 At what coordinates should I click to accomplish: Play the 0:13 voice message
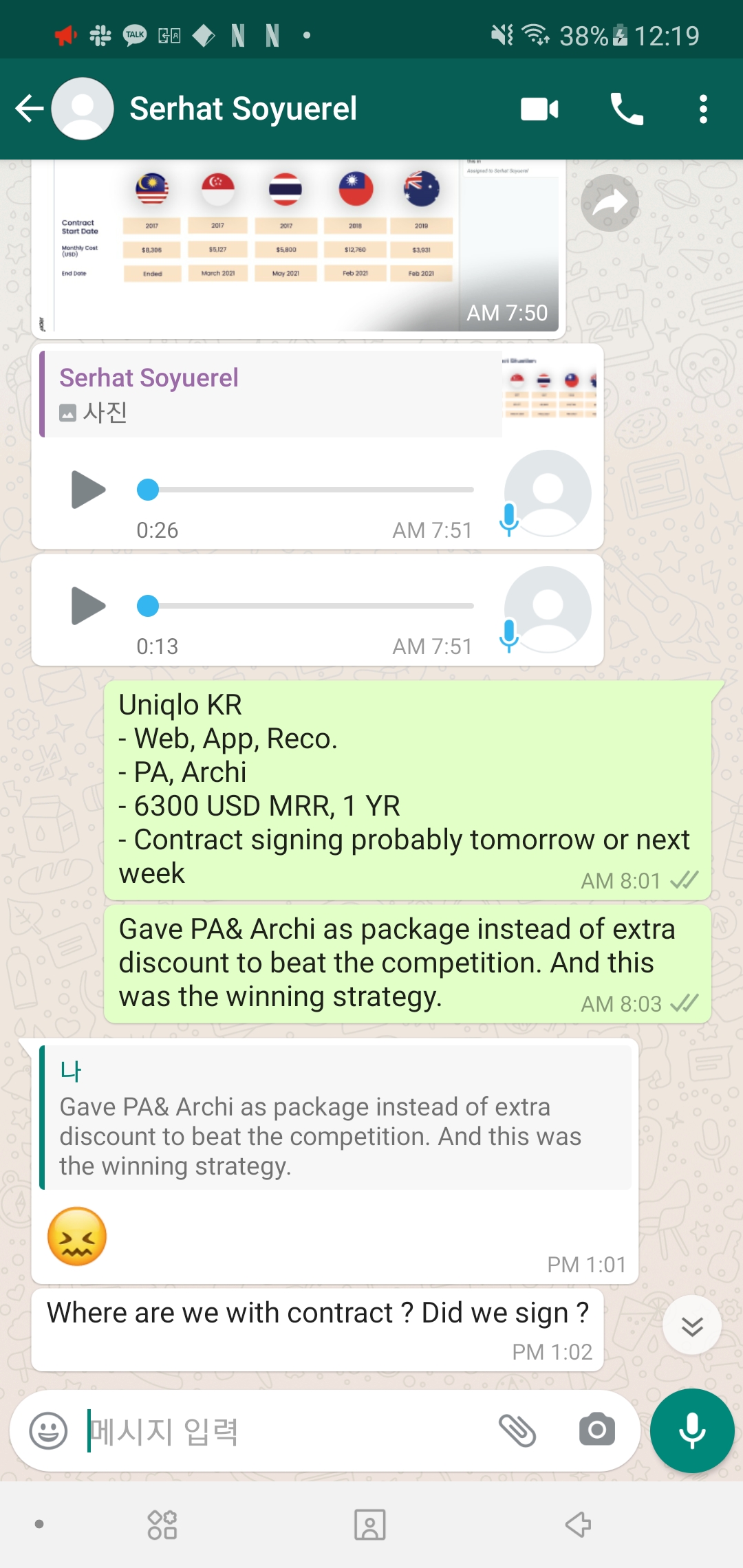(87, 606)
